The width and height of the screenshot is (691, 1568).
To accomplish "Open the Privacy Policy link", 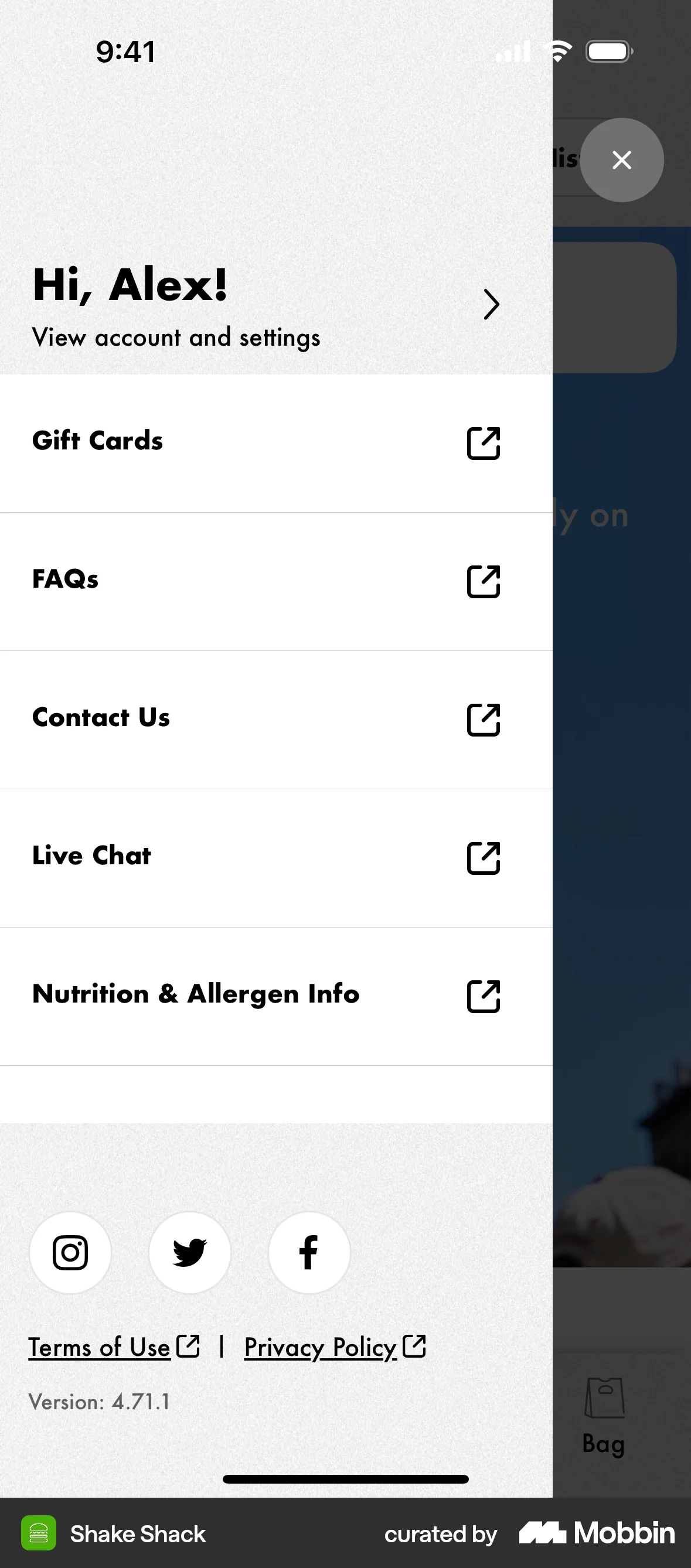I will [x=319, y=1347].
